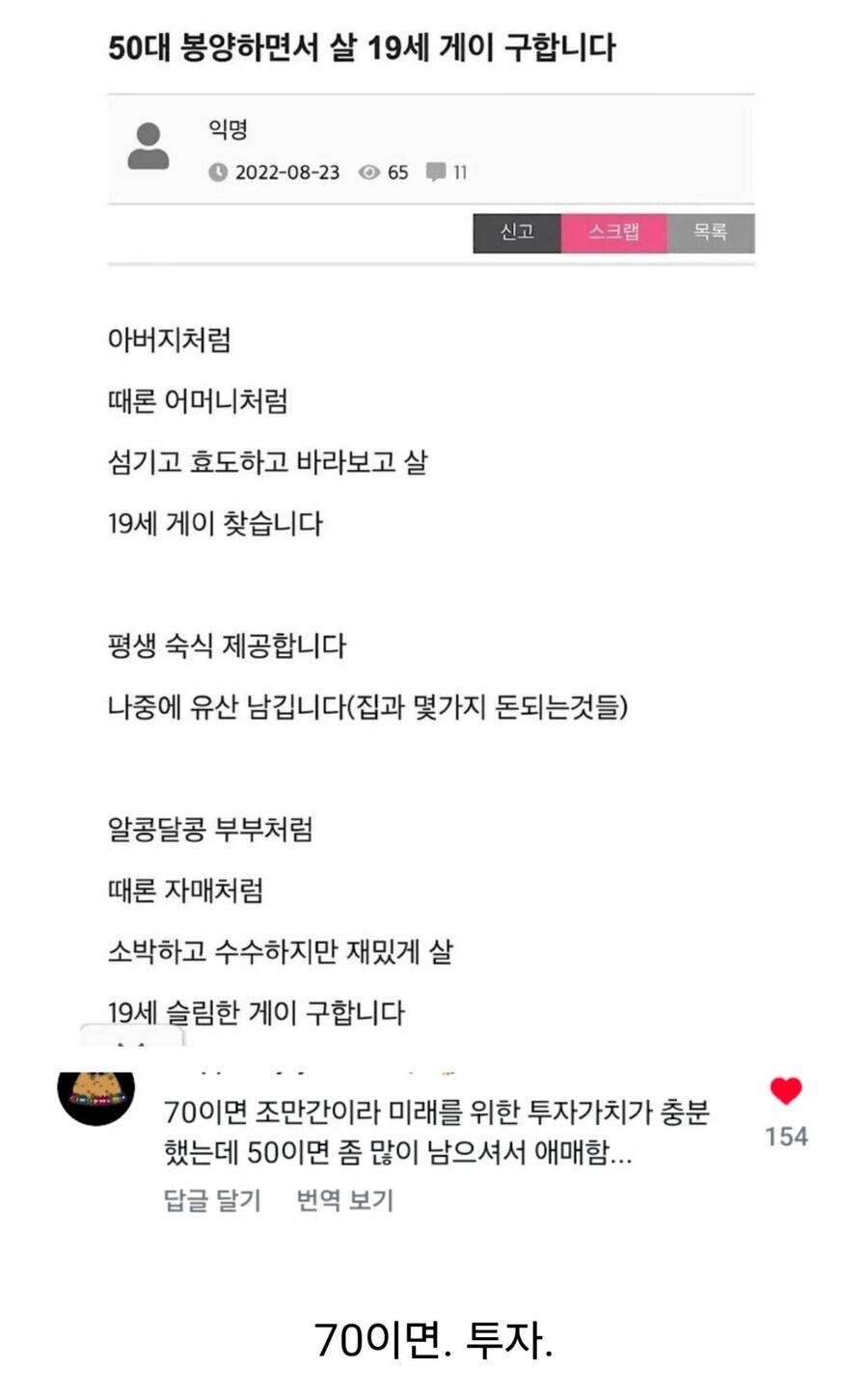
Task: Click the comment count 11
Action: click(x=459, y=173)
